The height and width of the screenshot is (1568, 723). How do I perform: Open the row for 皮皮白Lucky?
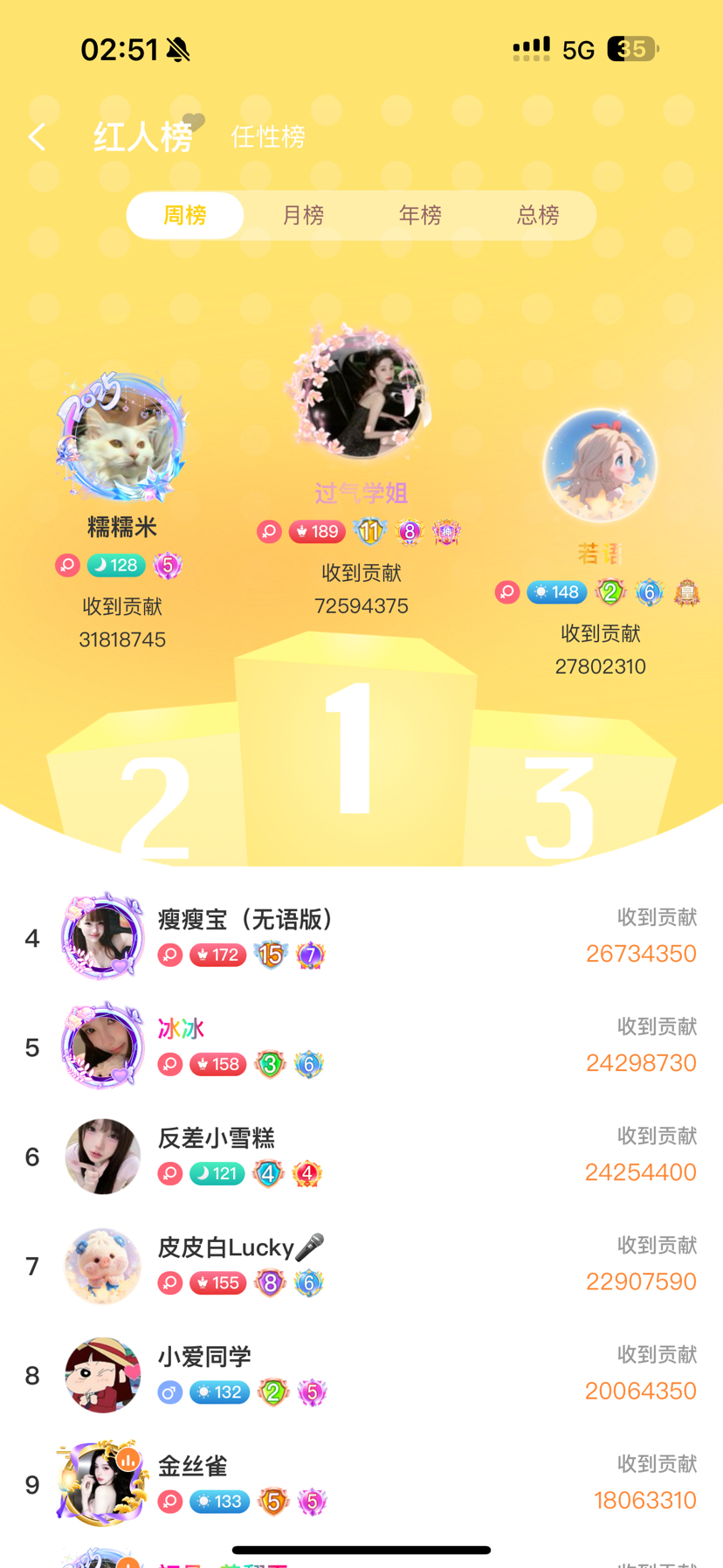pos(361,1264)
